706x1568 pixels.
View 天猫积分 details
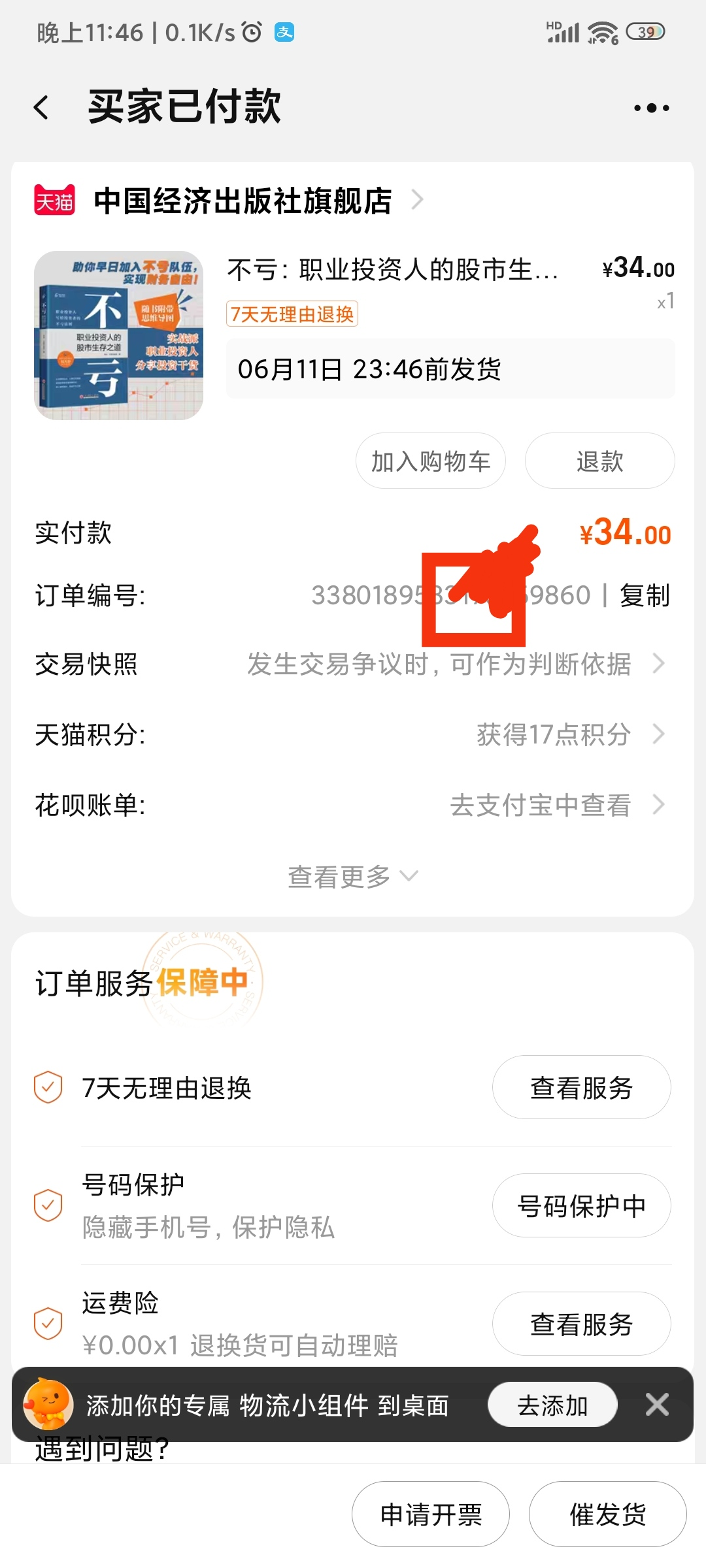(x=353, y=735)
